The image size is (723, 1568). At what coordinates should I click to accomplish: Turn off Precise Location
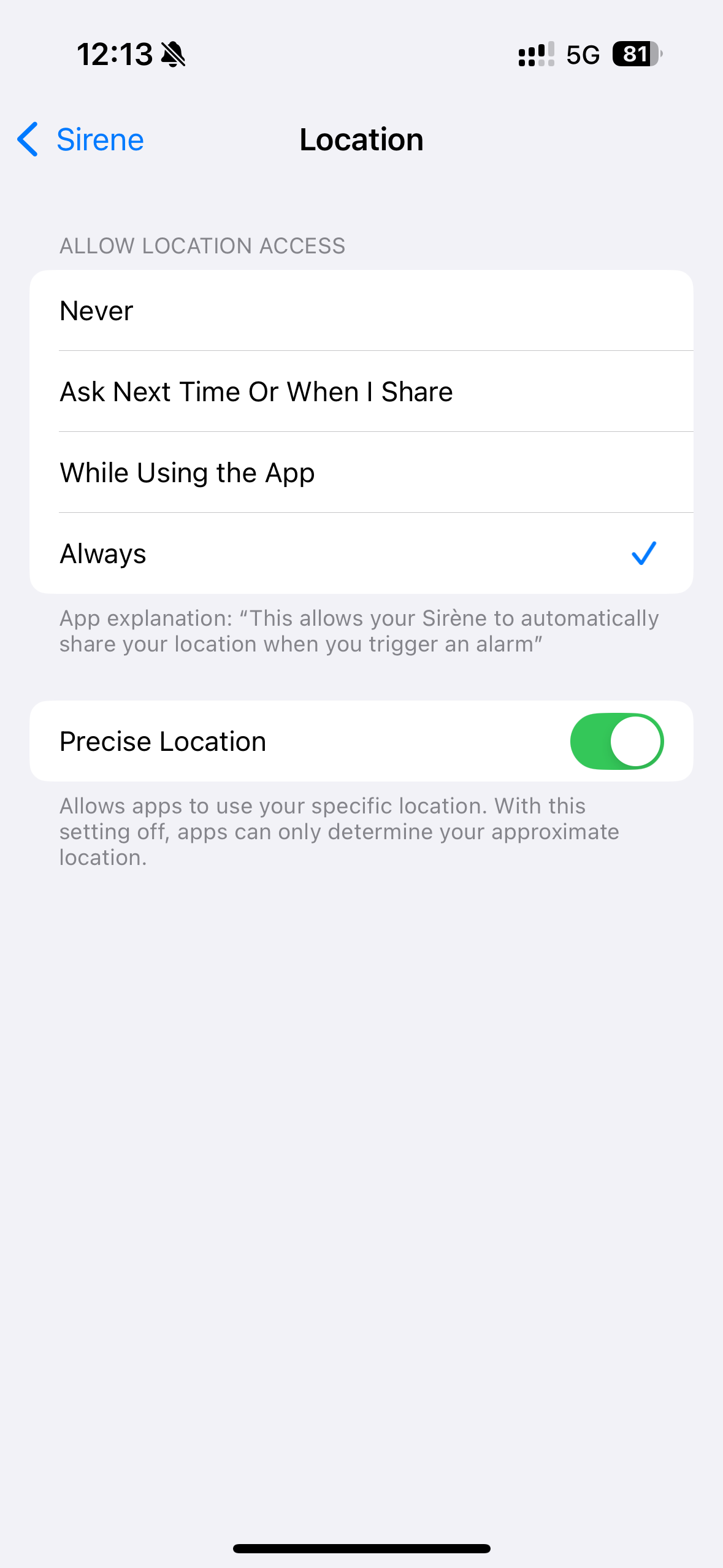[616, 741]
